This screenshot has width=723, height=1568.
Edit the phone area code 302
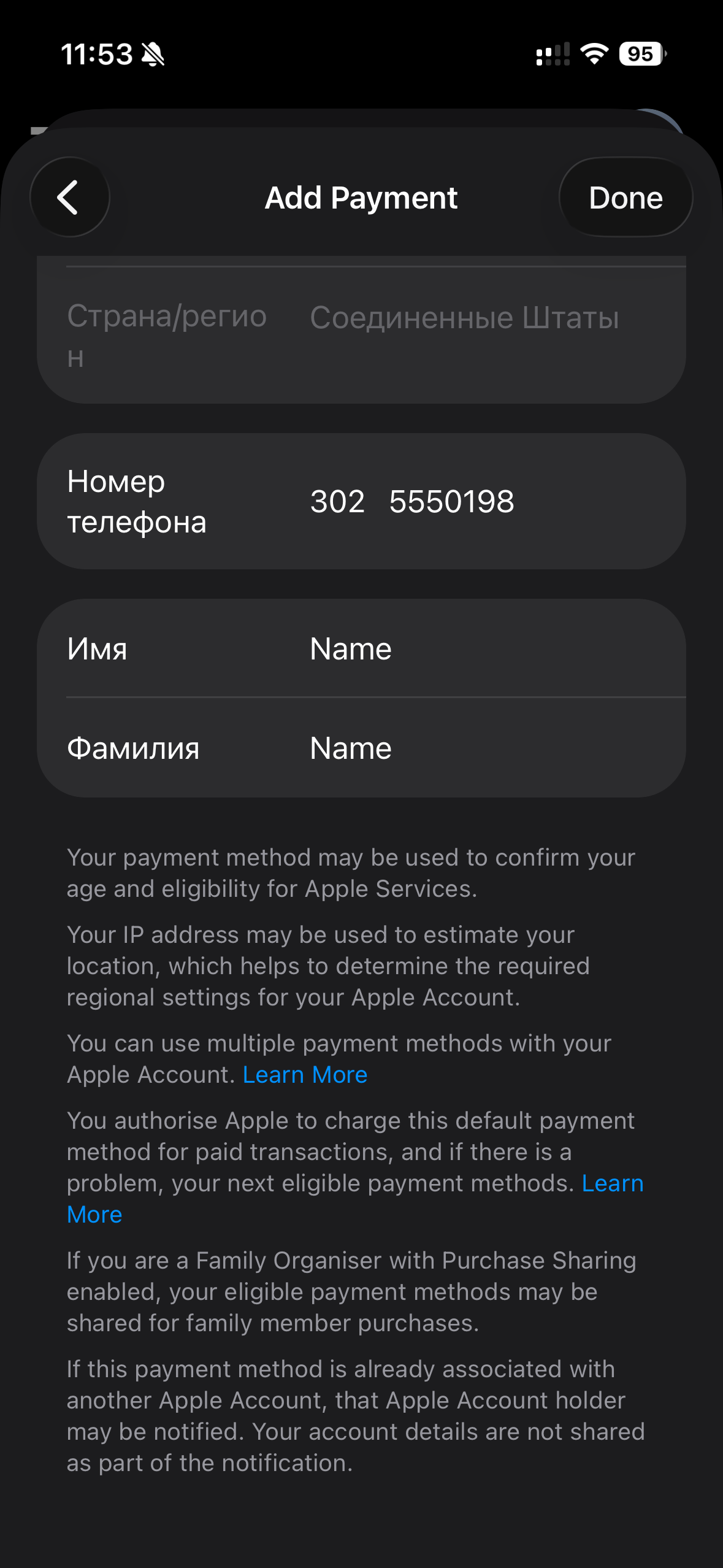tap(337, 502)
